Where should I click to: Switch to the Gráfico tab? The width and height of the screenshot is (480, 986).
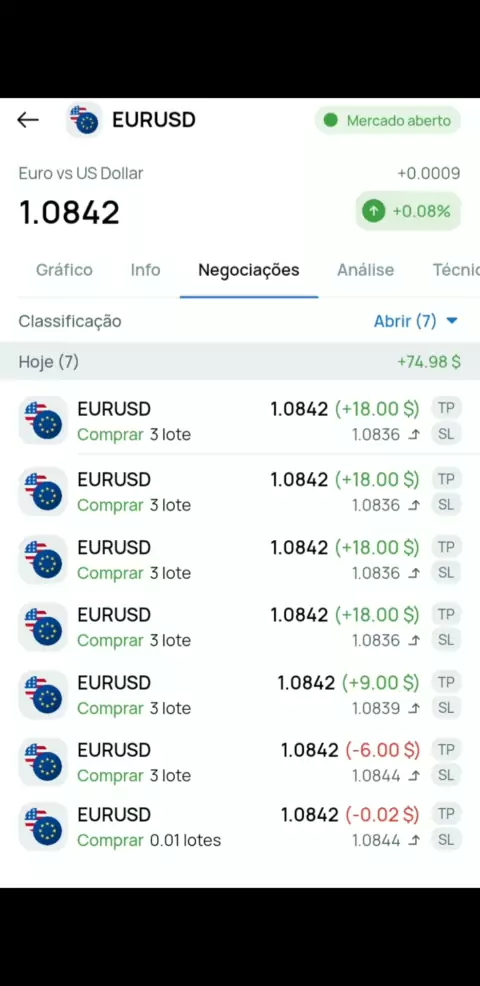(64, 270)
